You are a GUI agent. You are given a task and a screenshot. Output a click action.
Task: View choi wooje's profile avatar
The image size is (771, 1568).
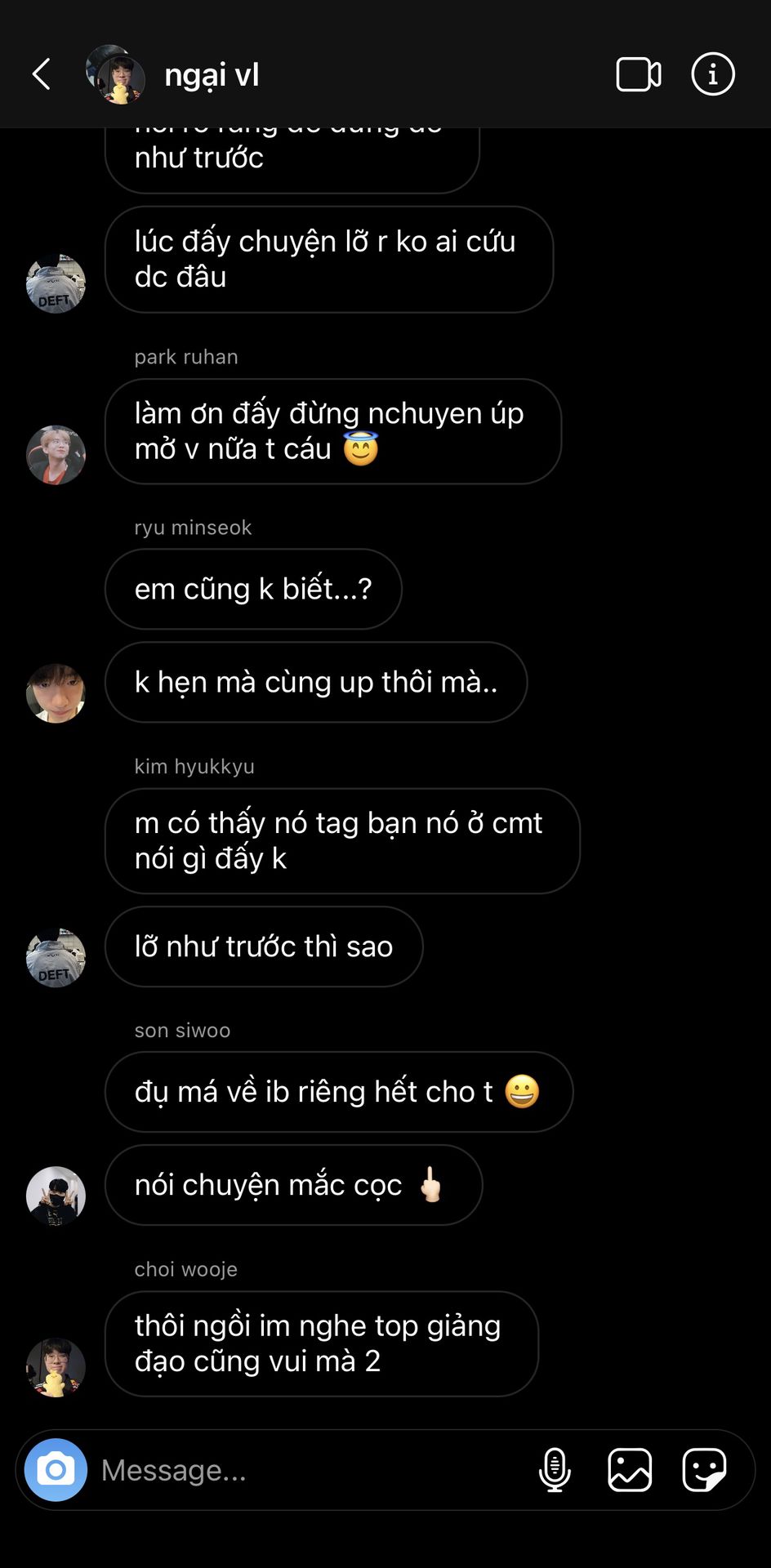56,1367
